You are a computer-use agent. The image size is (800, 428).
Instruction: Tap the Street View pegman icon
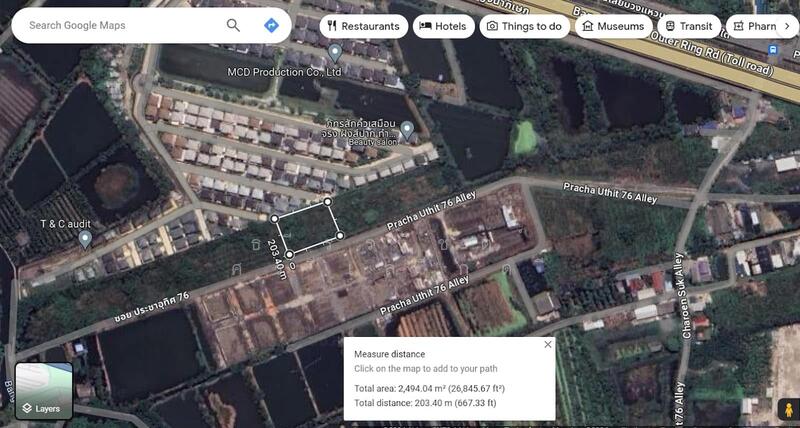[x=787, y=408]
